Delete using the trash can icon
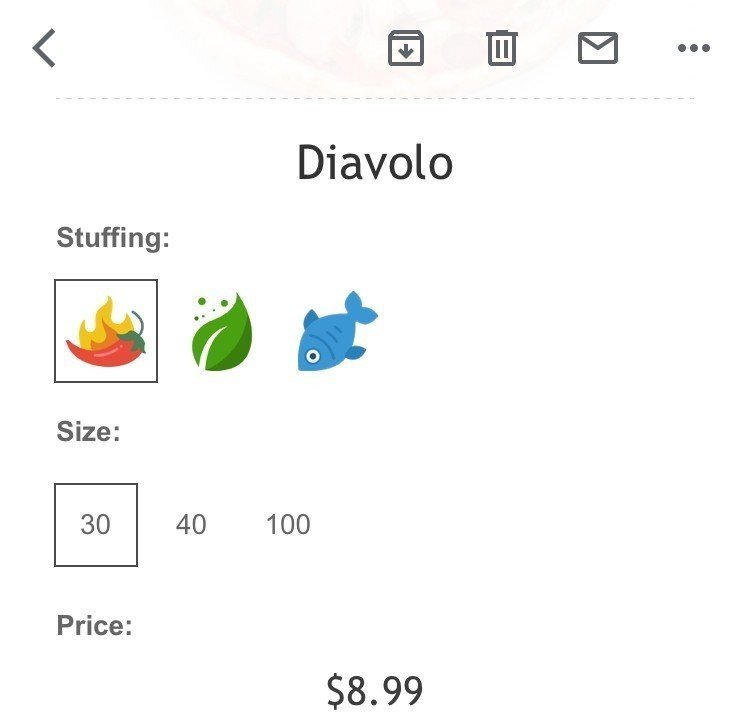The width and height of the screenshot is (750, 721). (502, 48)
